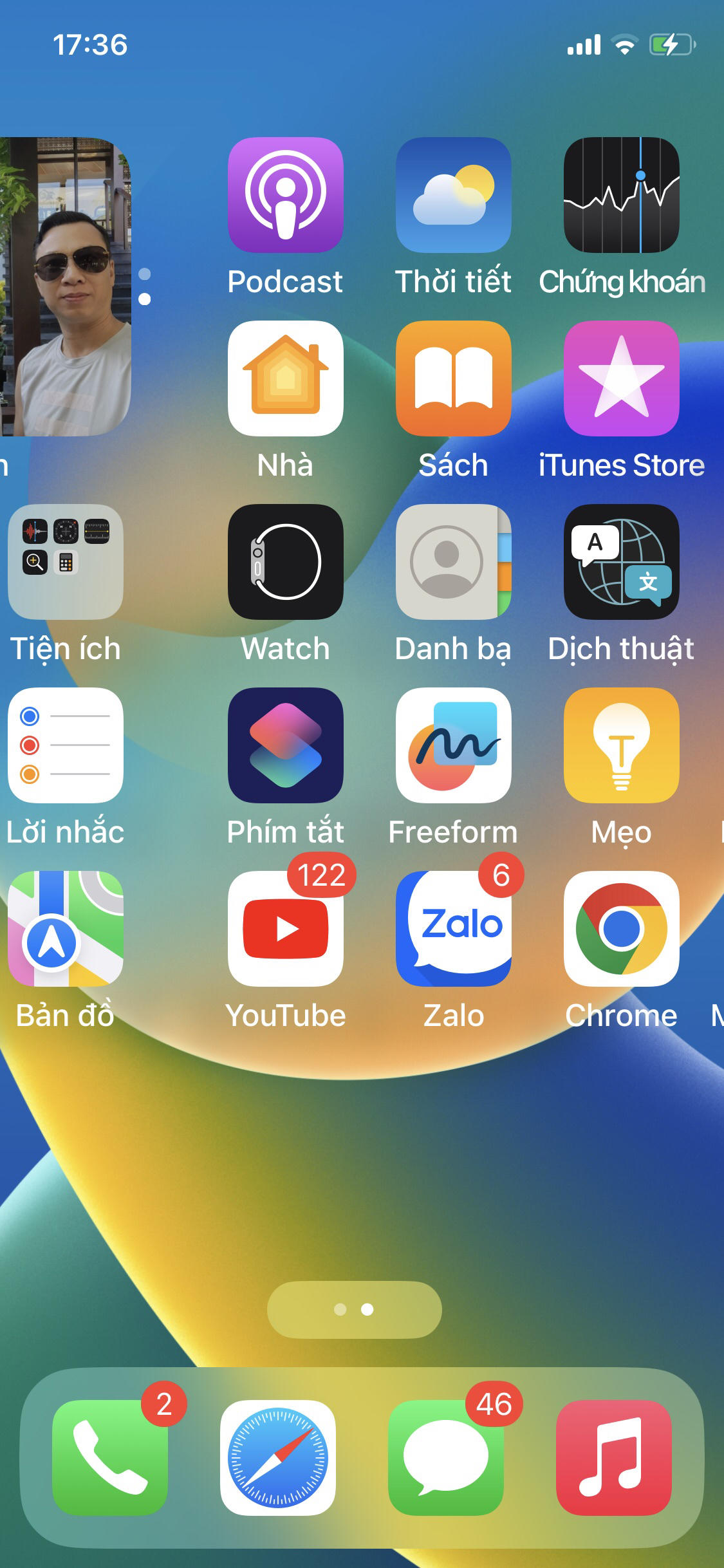Open Danh bạ contacts

click(x=454, y=562)
